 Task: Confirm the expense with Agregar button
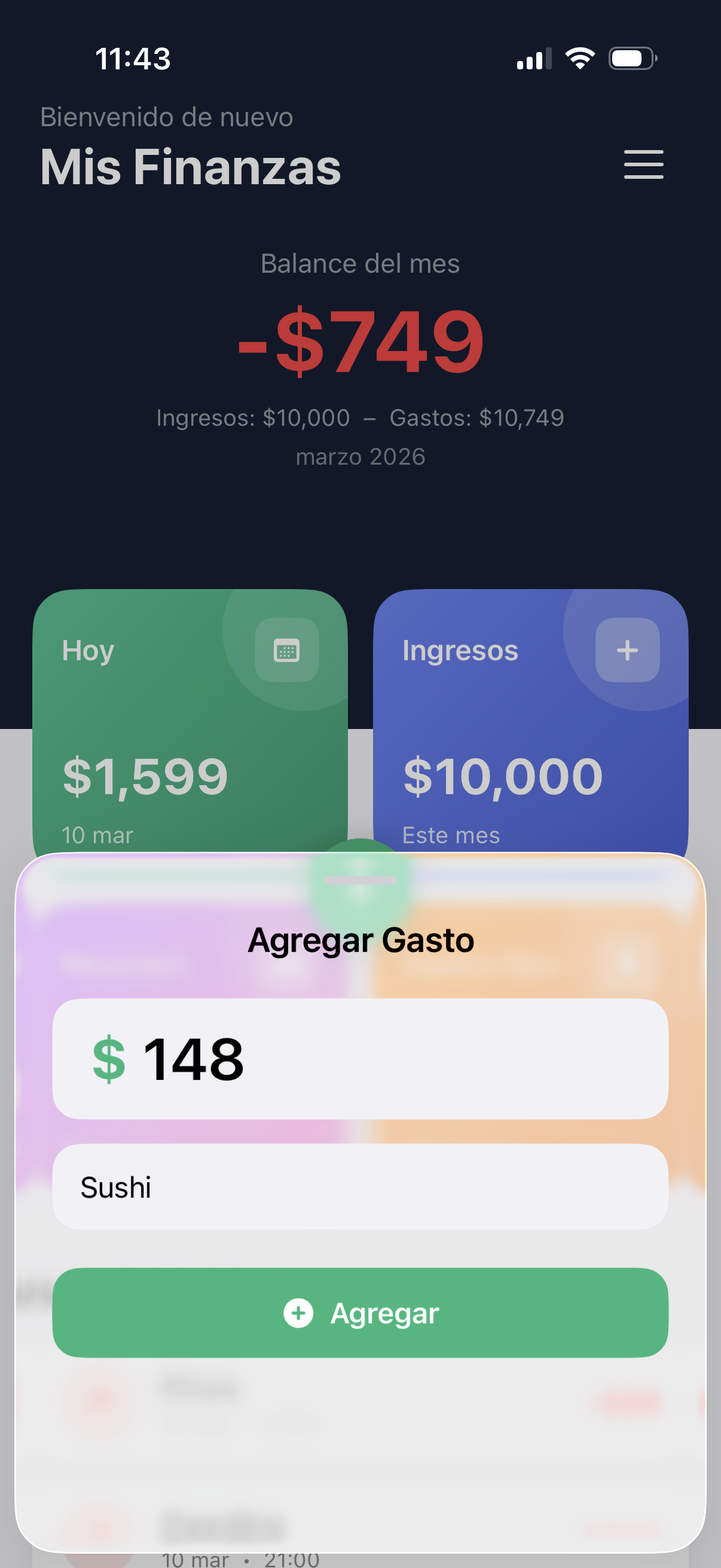(x=360, y=1312)
